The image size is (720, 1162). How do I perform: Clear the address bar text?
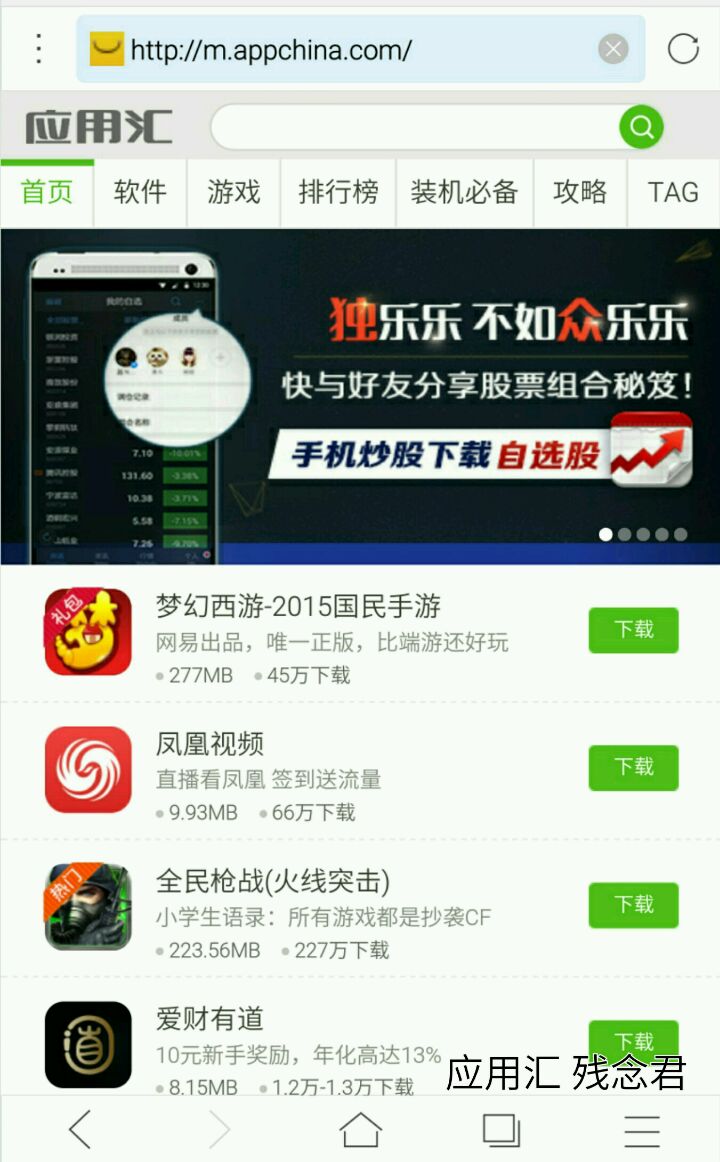point(613,49)
